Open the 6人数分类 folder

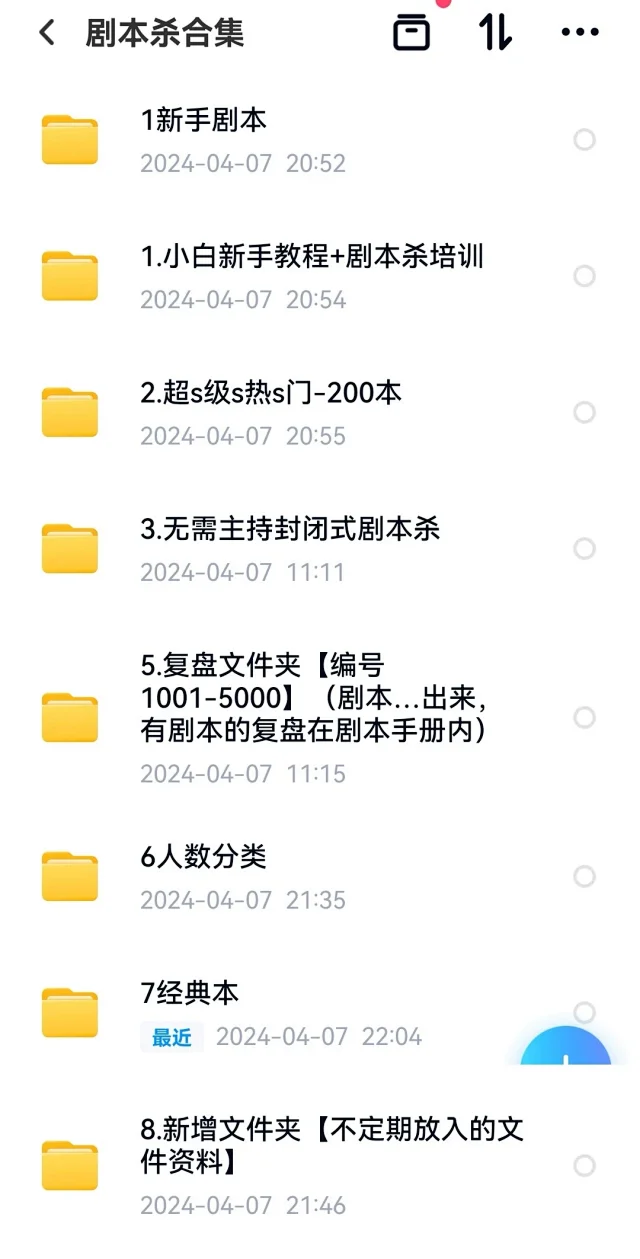pos(320,876)
